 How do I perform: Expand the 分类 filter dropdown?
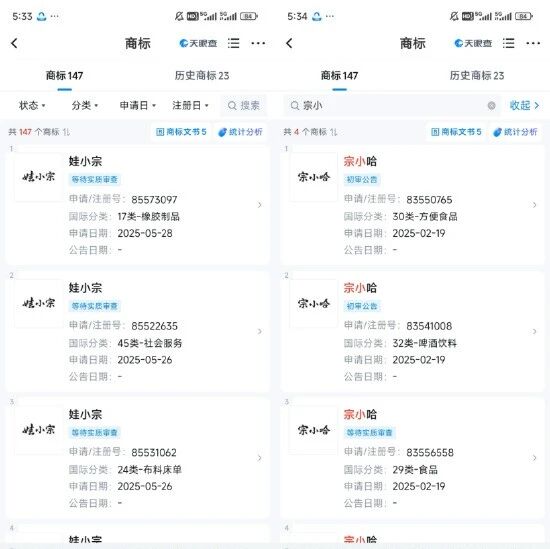click(x=85, y=105)
